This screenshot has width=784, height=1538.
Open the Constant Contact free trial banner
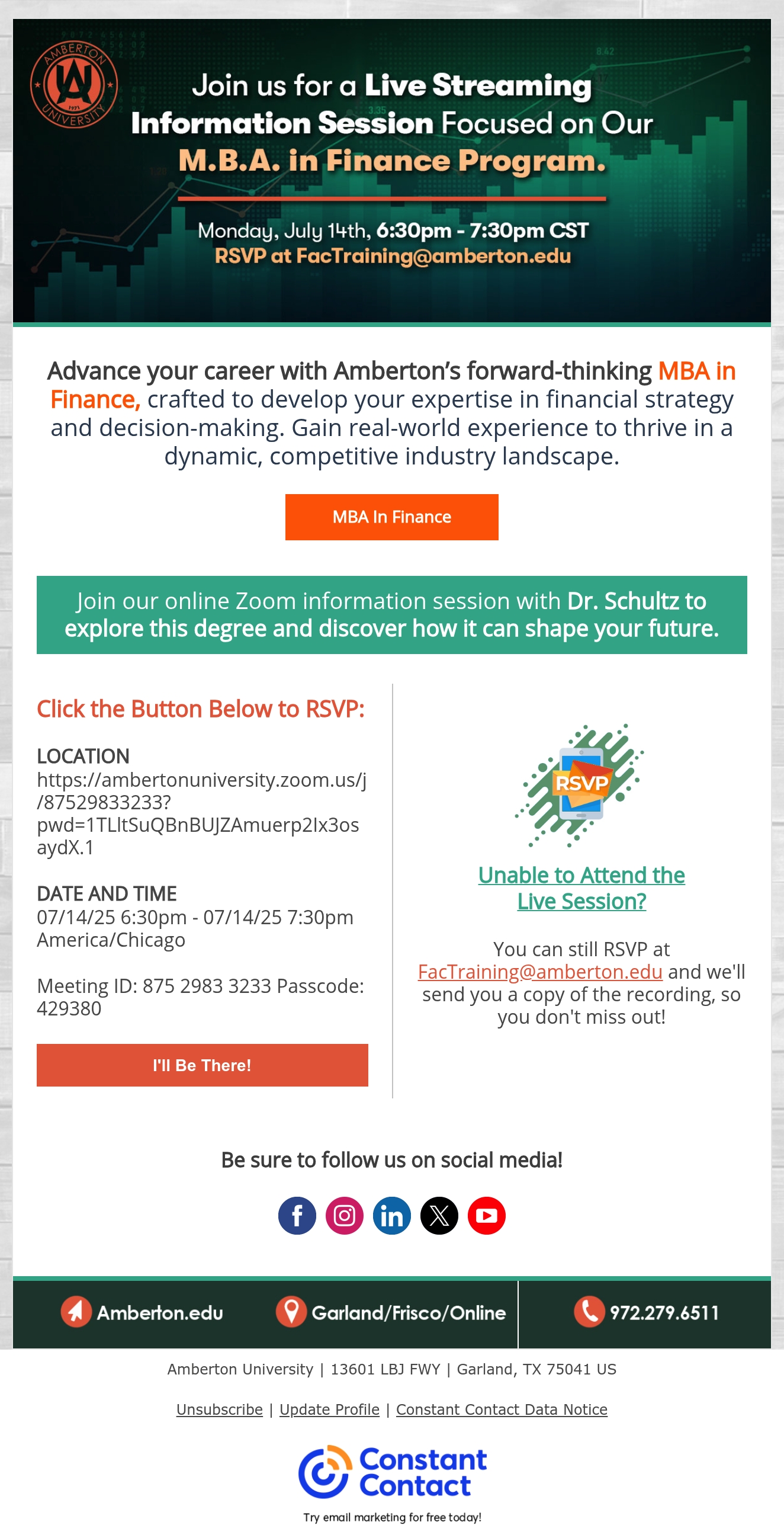[x=392, y=1483]
